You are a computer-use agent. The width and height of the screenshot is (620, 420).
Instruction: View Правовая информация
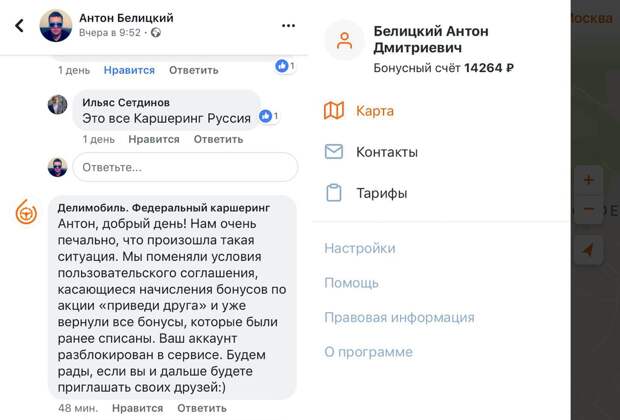click(399, 318)
